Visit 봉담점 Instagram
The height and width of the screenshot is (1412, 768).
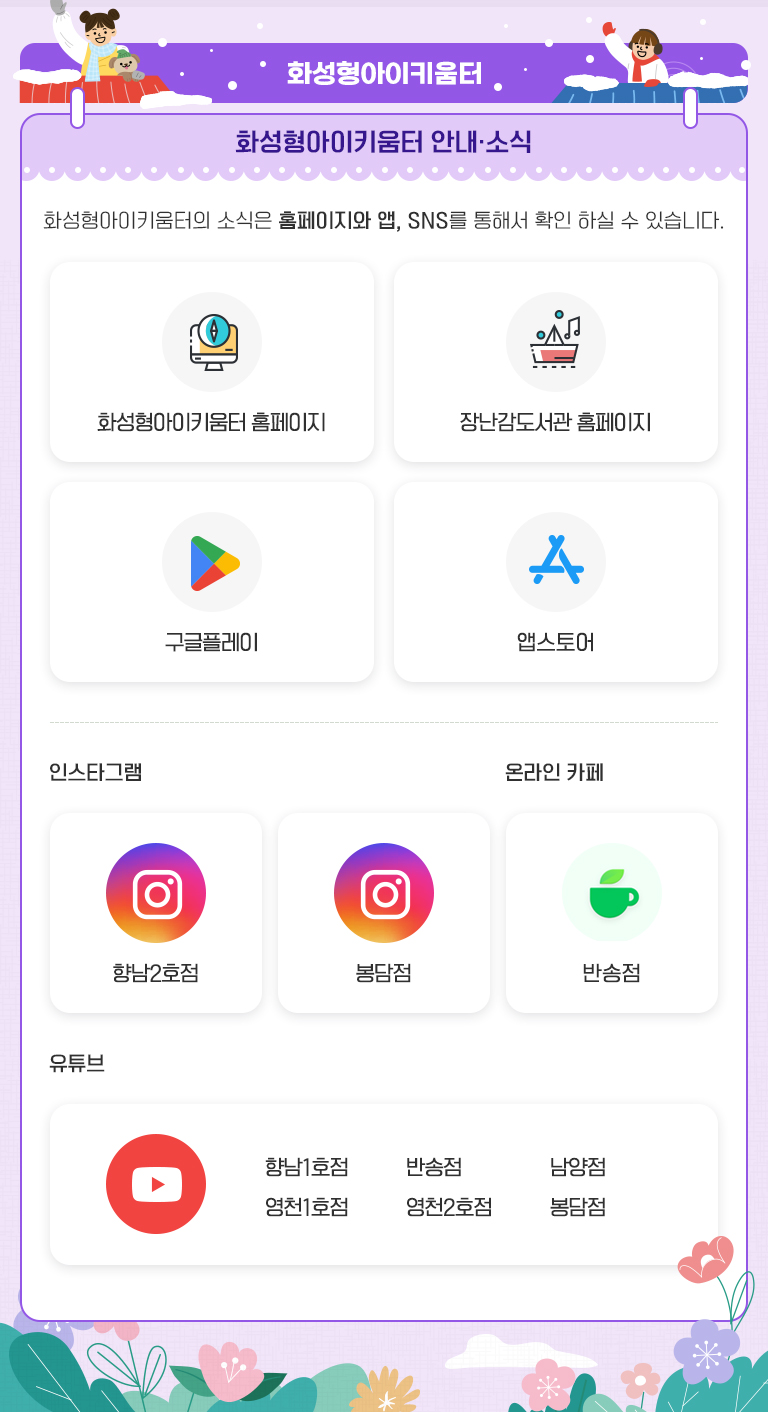(x=384, y=912)
